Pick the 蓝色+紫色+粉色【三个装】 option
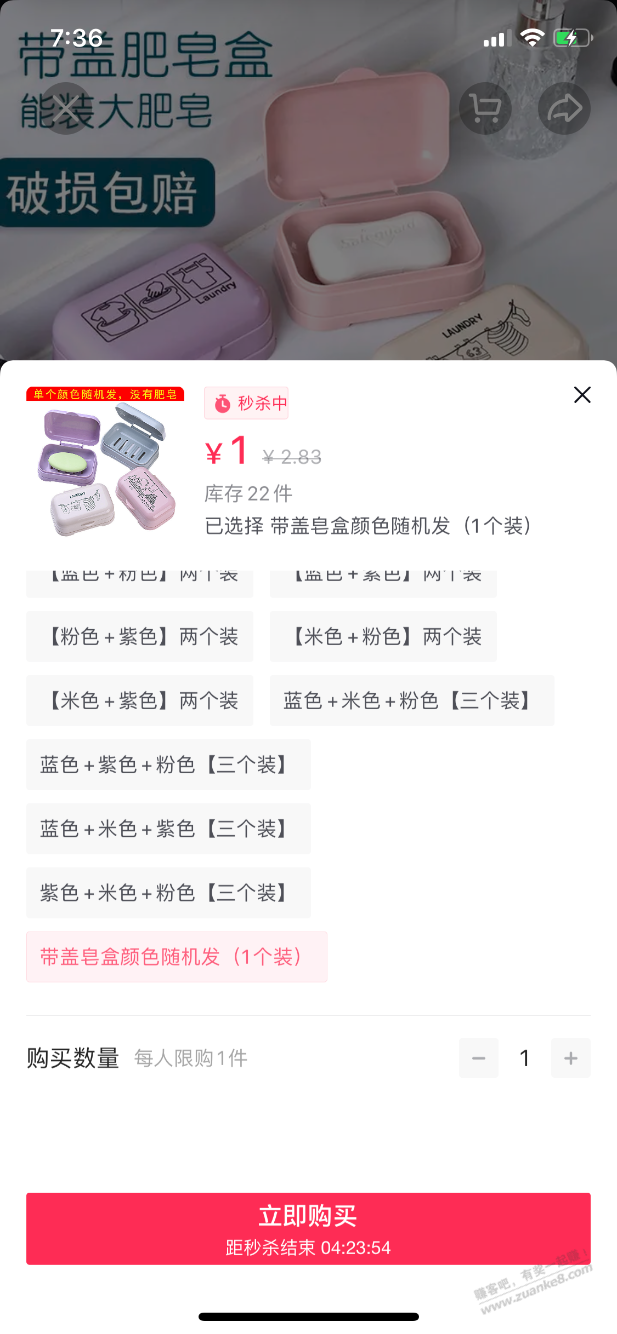The image size is (617, 1334). click(x=168, y=765)
